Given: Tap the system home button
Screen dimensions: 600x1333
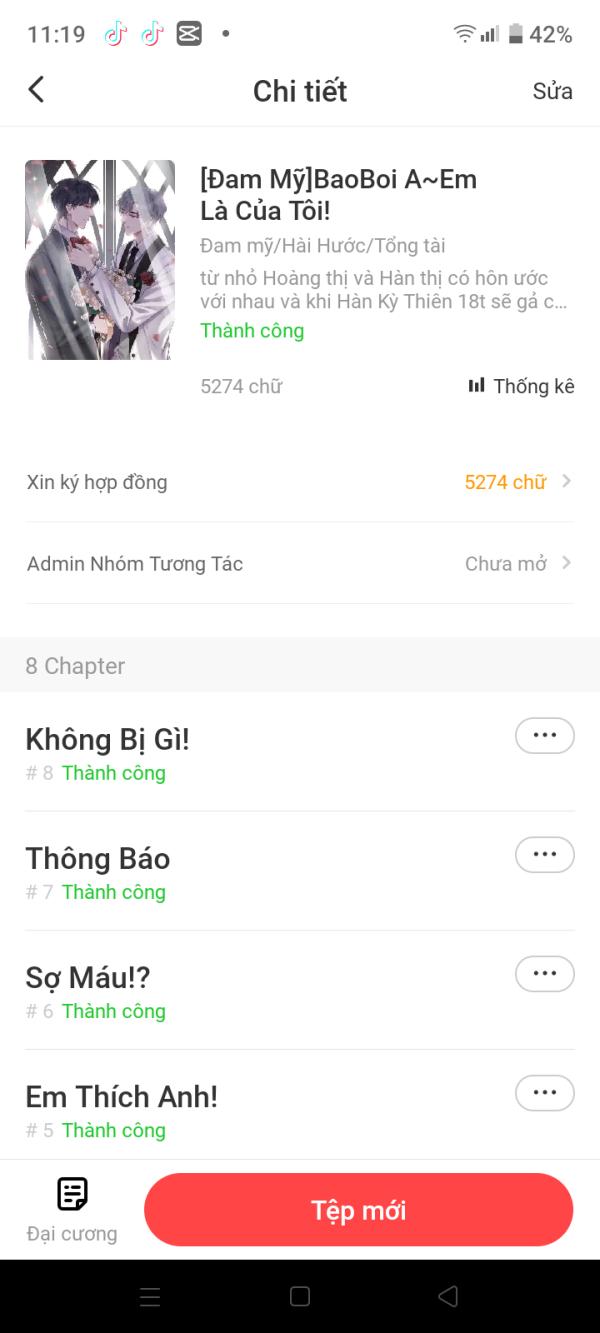Looking at the screenshot, I should tap(299, 1297).
